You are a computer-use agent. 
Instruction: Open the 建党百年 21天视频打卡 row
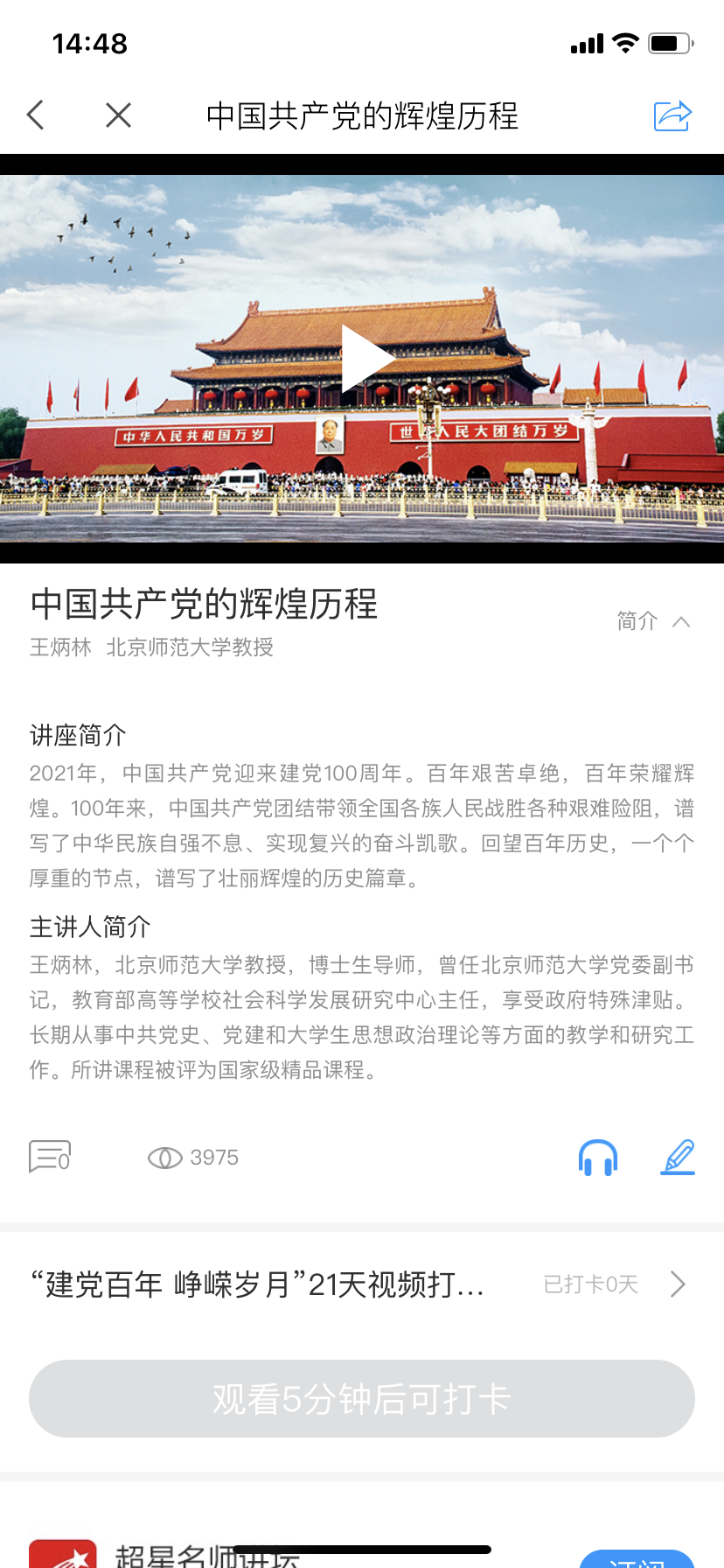pyautogui.click(x=361, y=1284)
